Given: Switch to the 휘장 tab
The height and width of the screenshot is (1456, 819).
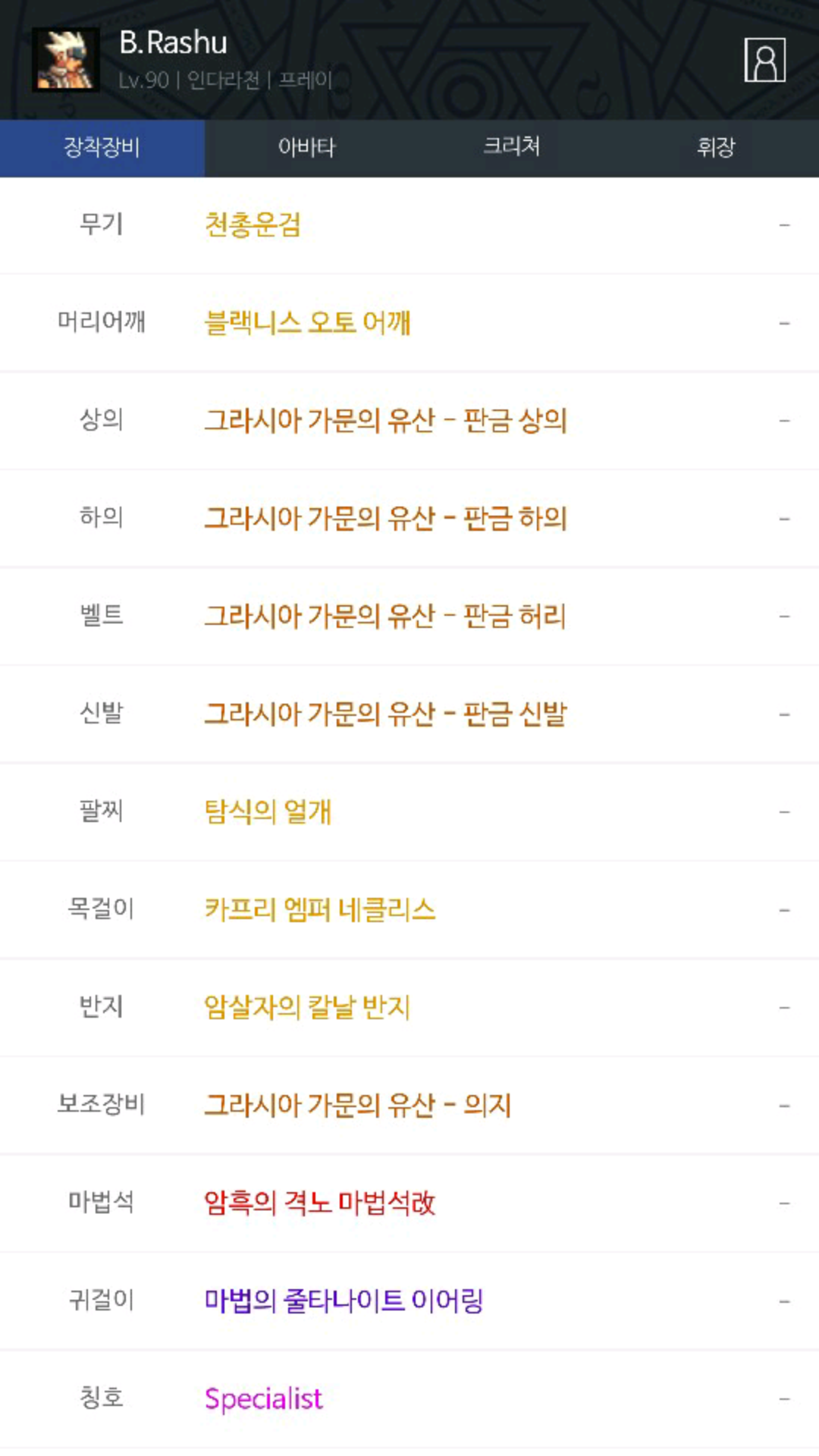Looking at the screenshot, I should coord(716,147).
